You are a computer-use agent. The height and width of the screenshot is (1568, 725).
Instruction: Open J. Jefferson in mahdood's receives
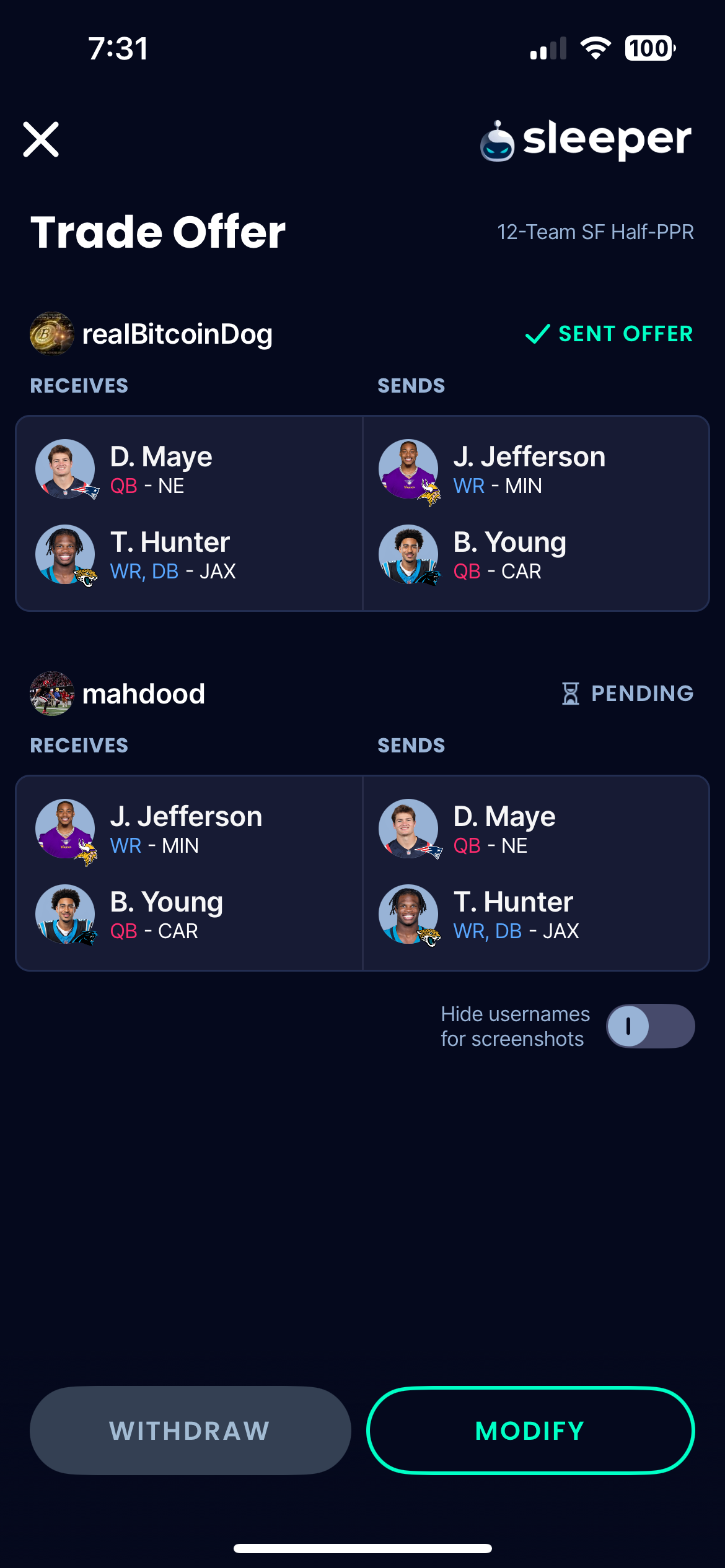(x=186, y=829)
